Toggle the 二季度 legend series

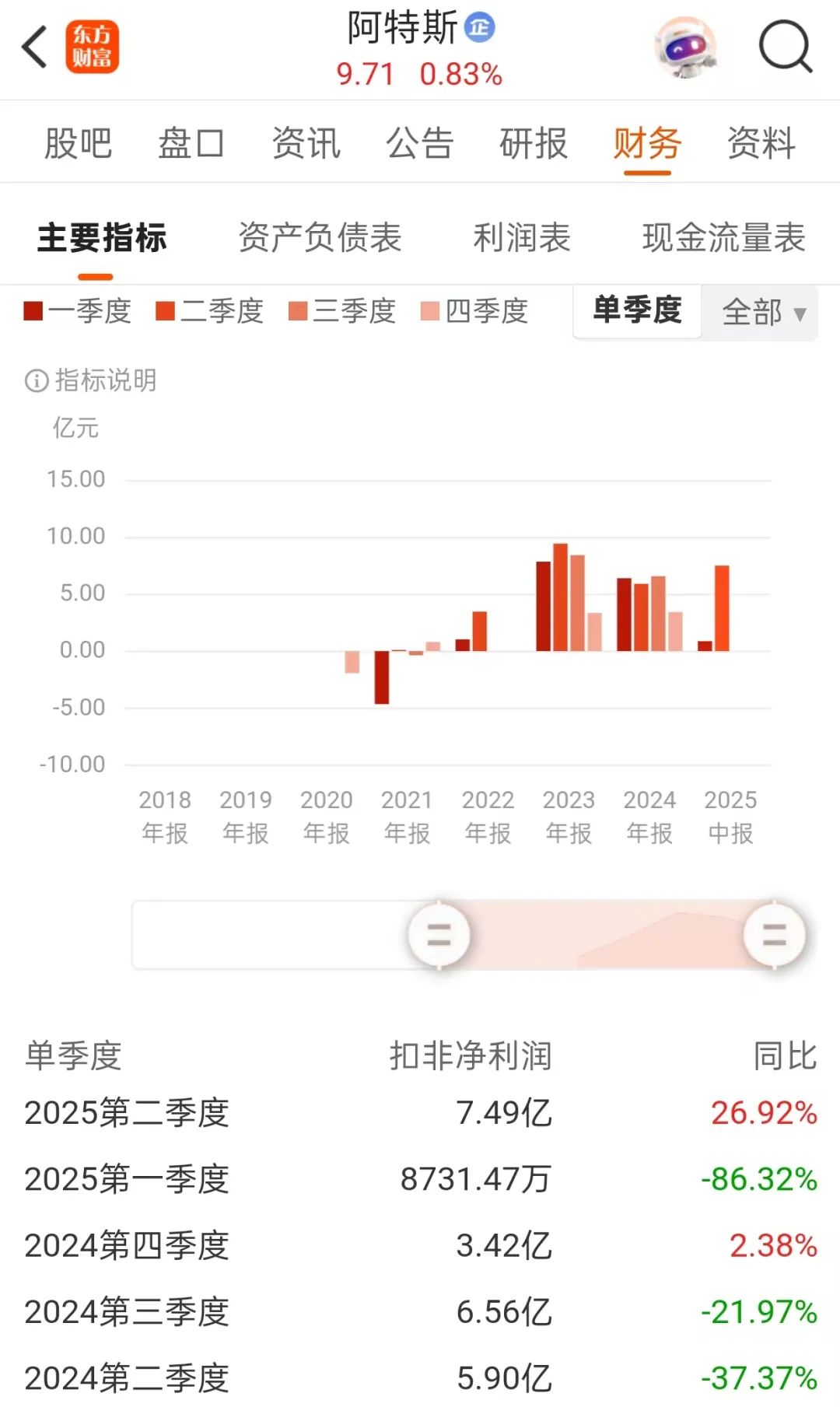pos(212,310)
